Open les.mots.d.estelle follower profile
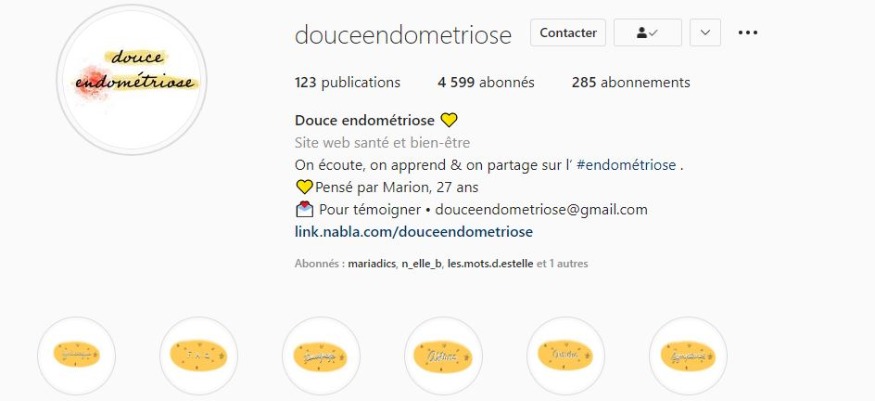 [490, 264]
